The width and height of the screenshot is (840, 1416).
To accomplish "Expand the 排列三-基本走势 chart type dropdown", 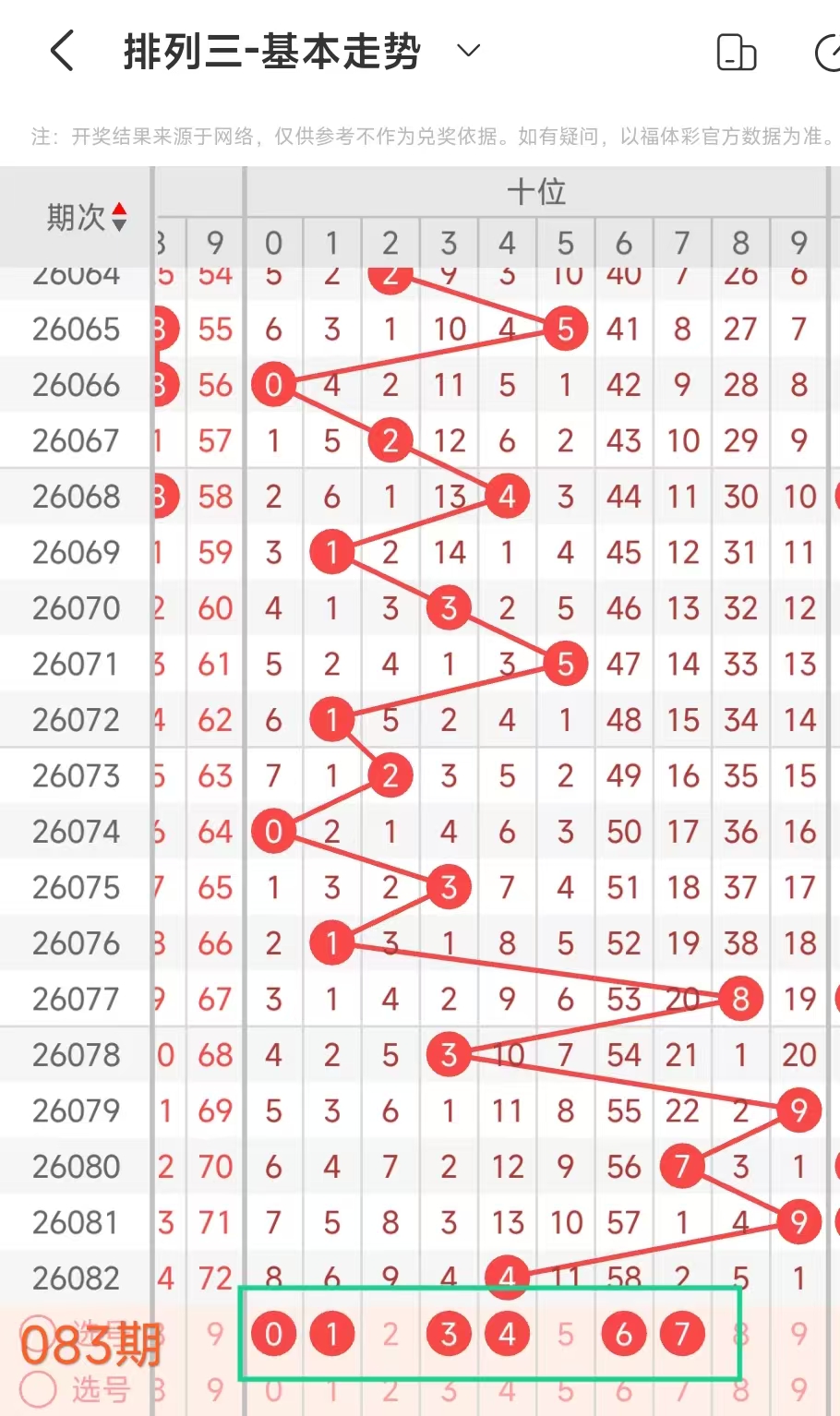I will (469, 51).
